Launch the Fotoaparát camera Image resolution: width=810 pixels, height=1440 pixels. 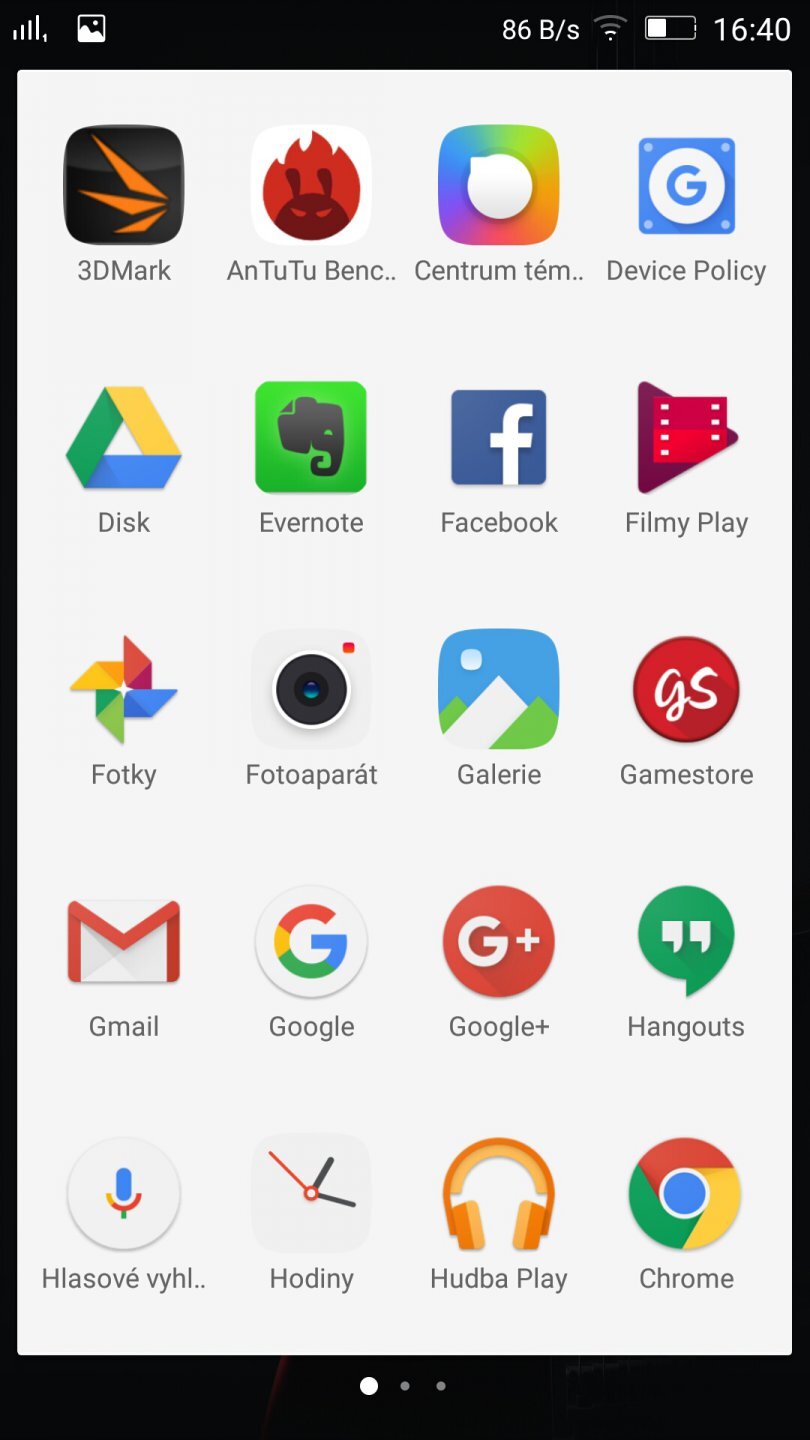311,689
